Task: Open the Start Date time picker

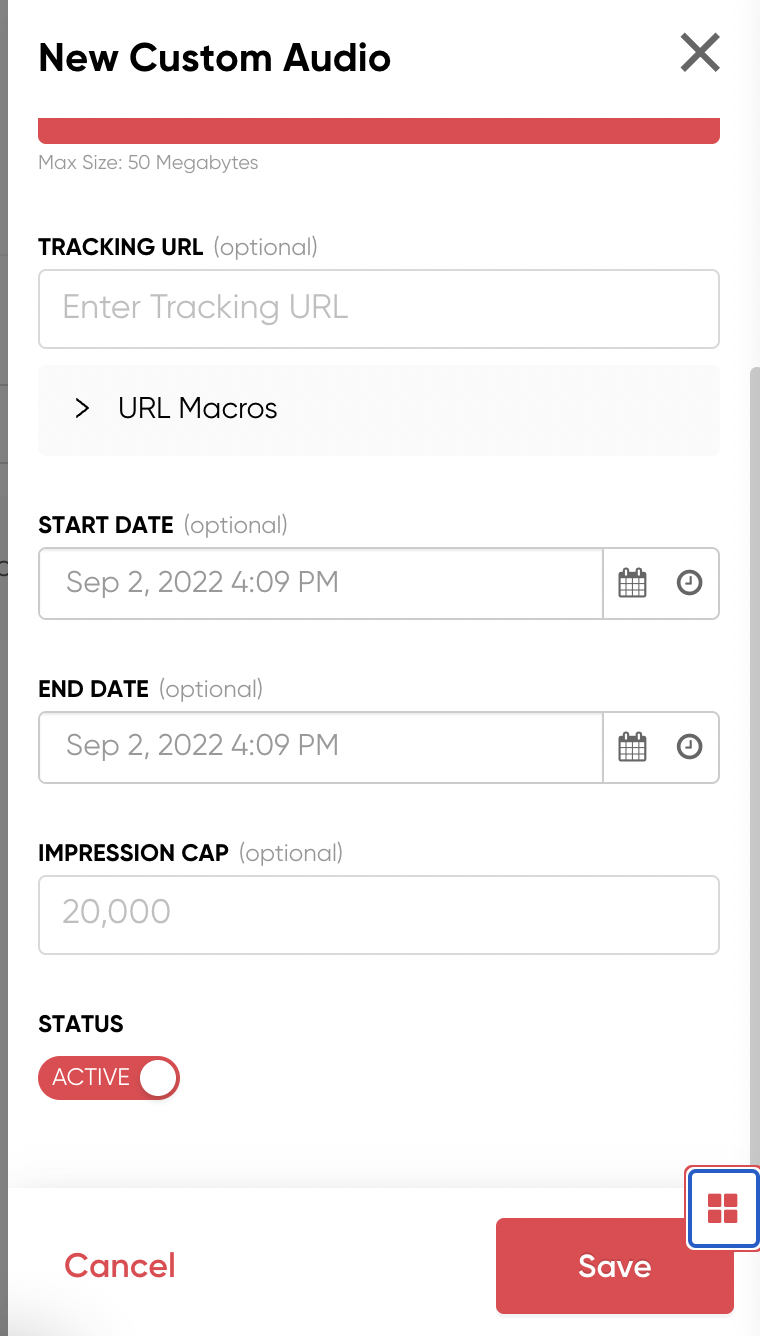Action: click(x=689, y=583)
